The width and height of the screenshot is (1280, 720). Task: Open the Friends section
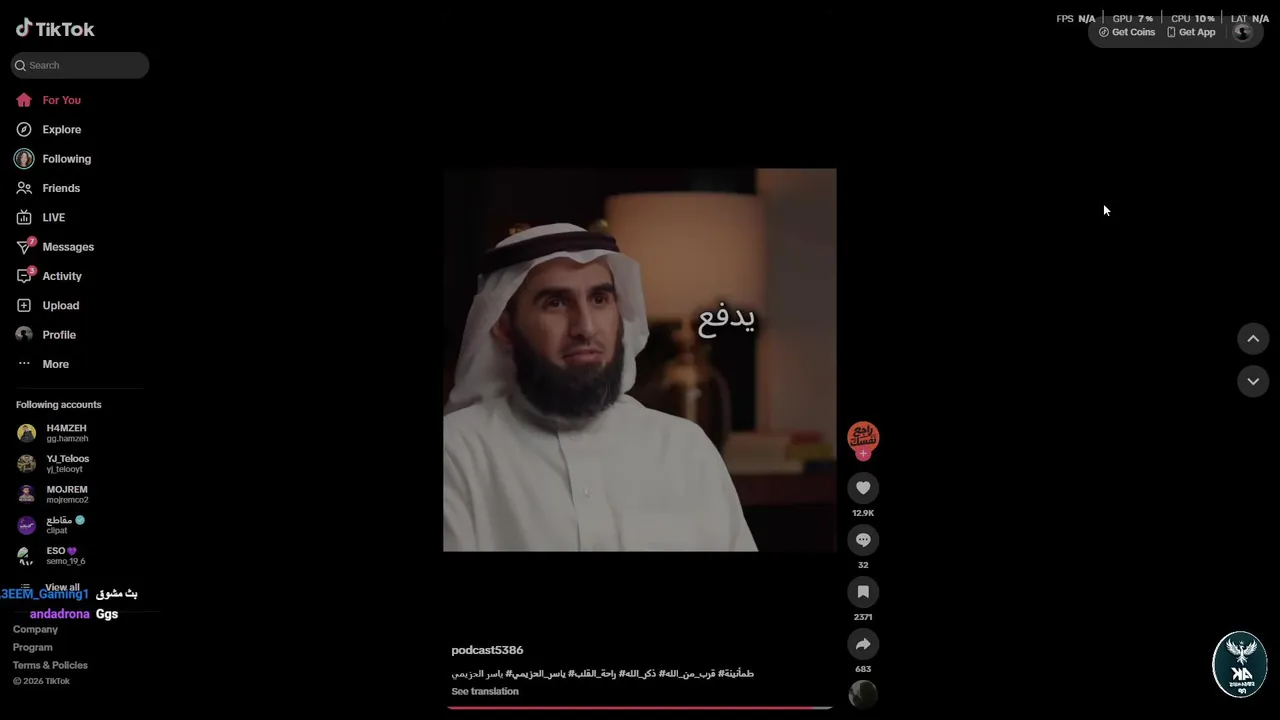60,188
